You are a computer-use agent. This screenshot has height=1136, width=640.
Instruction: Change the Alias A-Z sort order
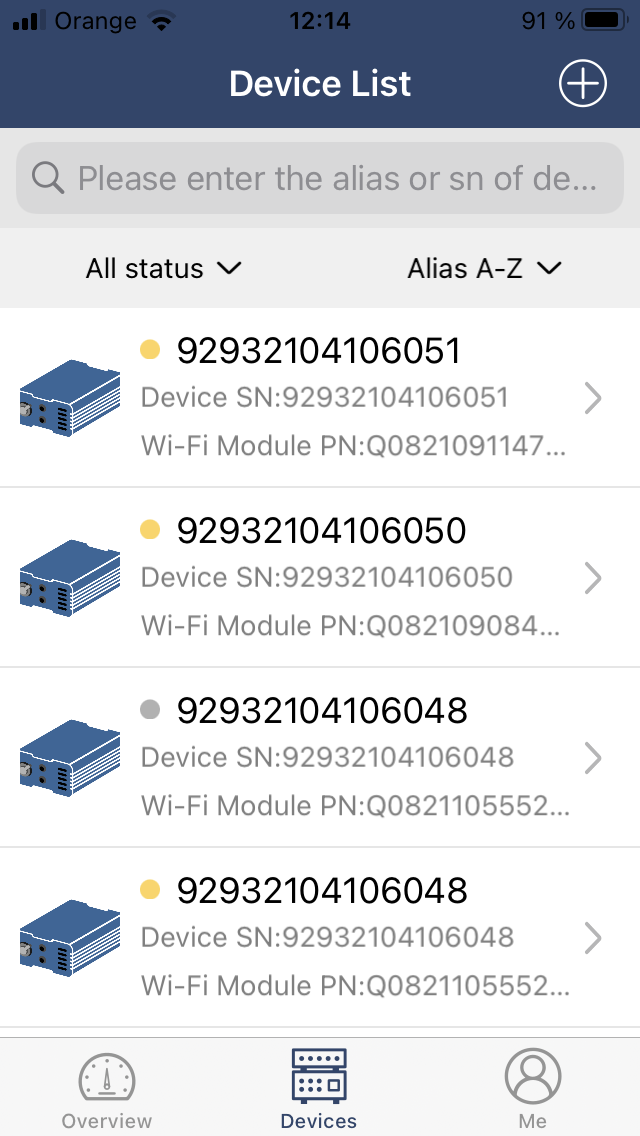coord(485,268)
